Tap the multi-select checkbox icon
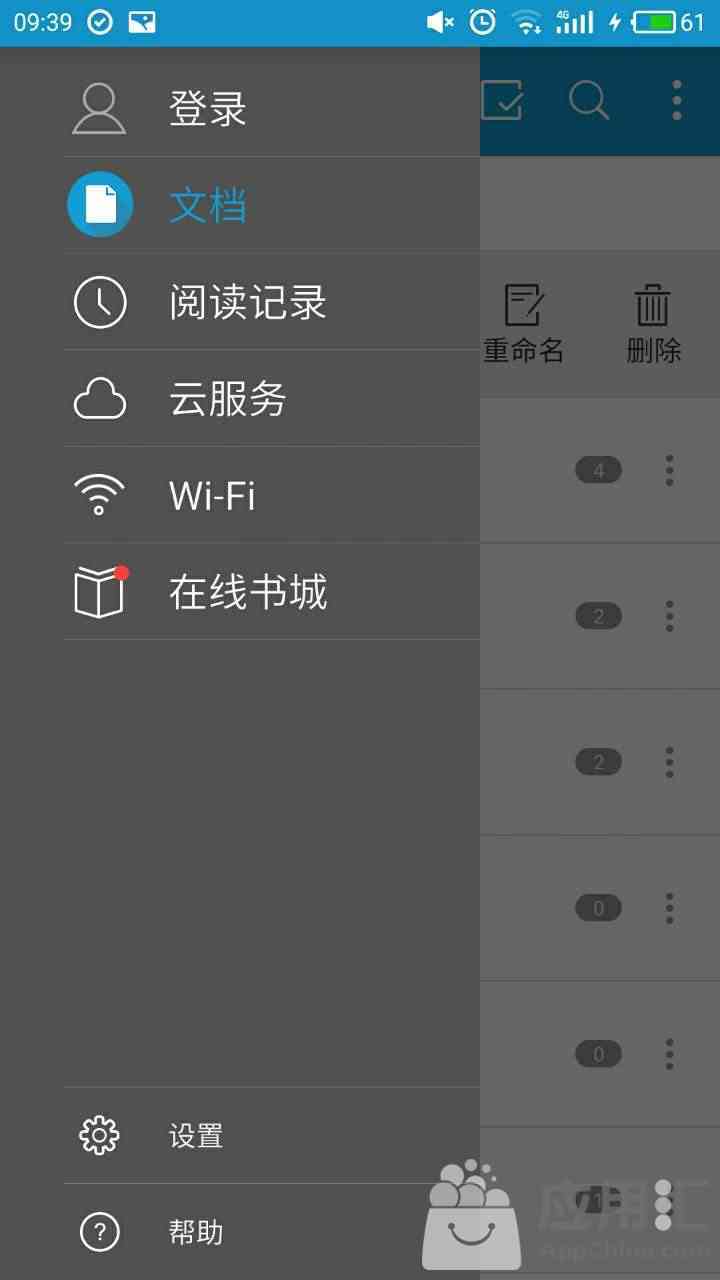The width and height of the screenshot is (720, 1280). 502,100
